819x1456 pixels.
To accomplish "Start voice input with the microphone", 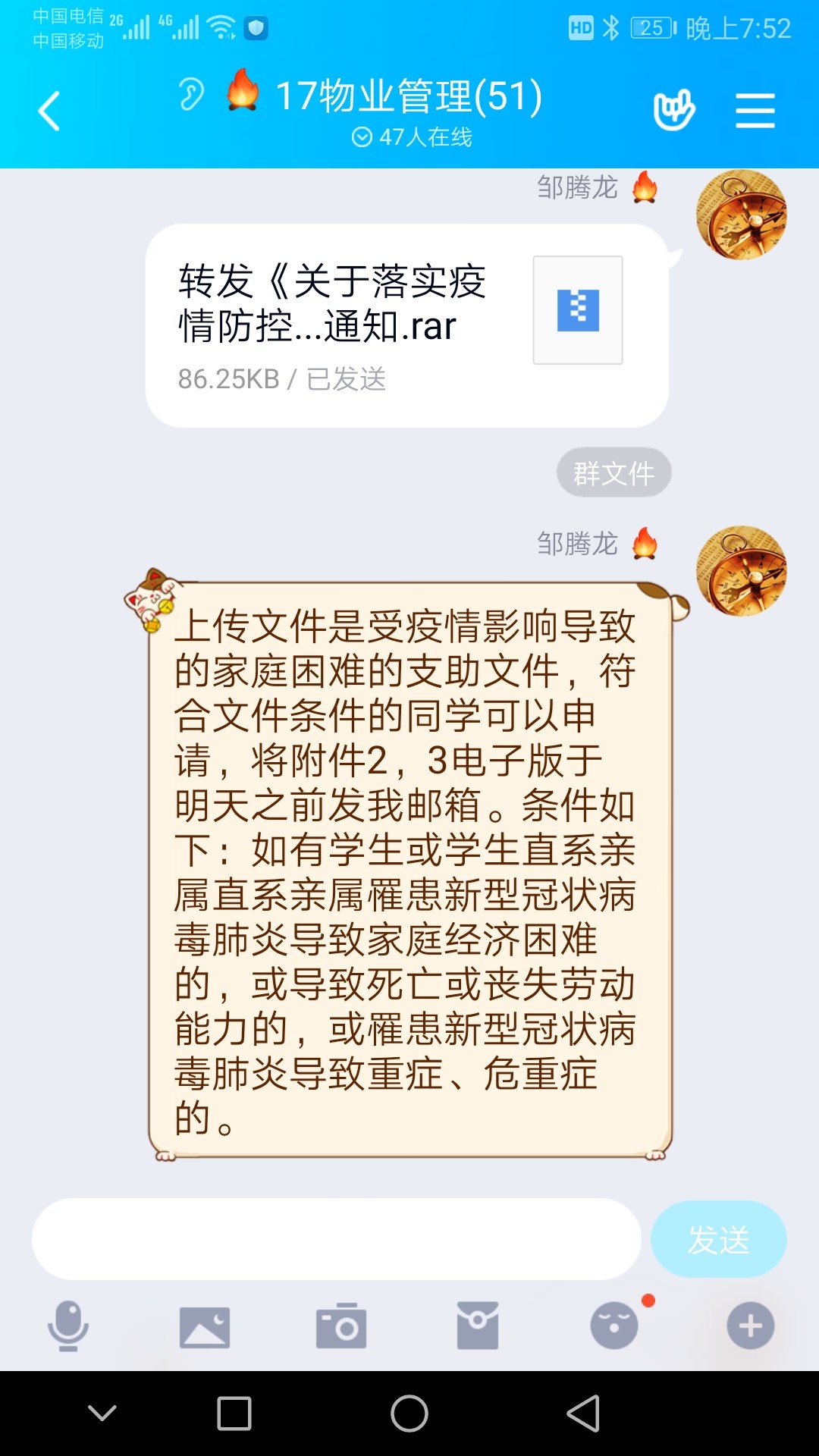I will (x=68, y=1326).
